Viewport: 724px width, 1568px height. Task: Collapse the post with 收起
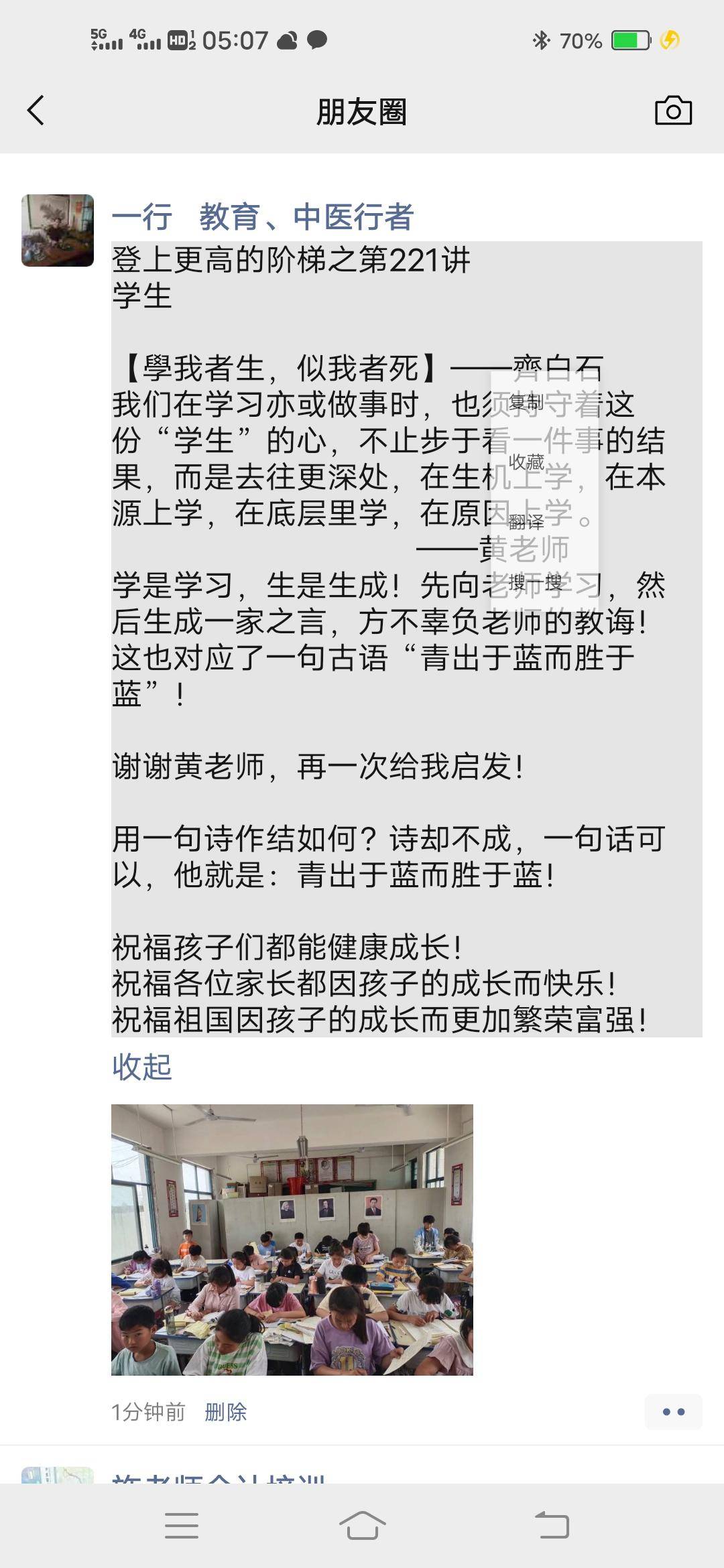point(141,1066)
